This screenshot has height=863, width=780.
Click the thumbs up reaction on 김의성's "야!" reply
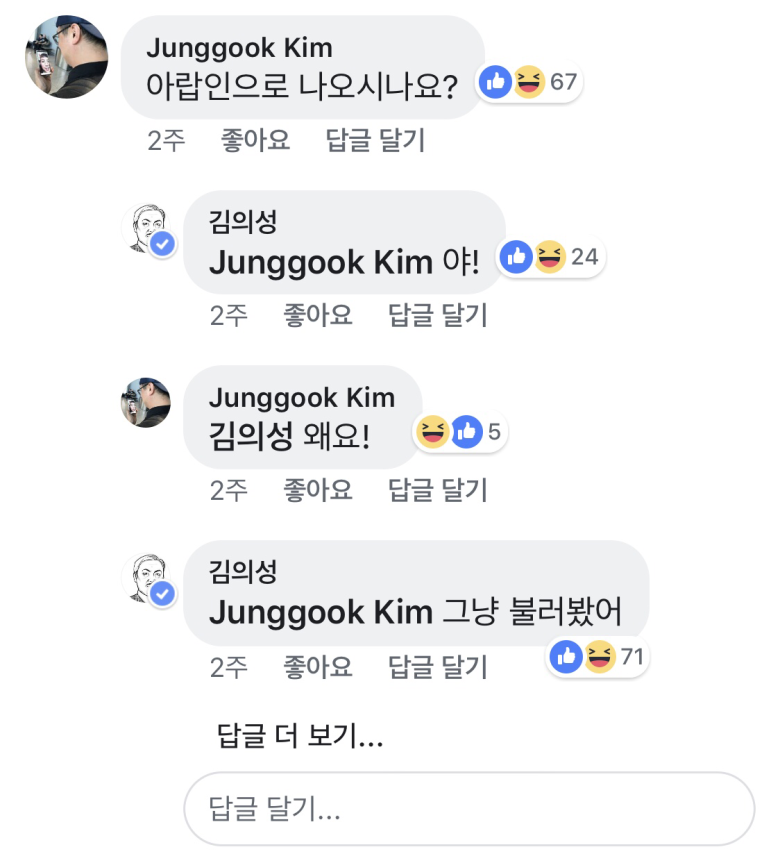516,257
